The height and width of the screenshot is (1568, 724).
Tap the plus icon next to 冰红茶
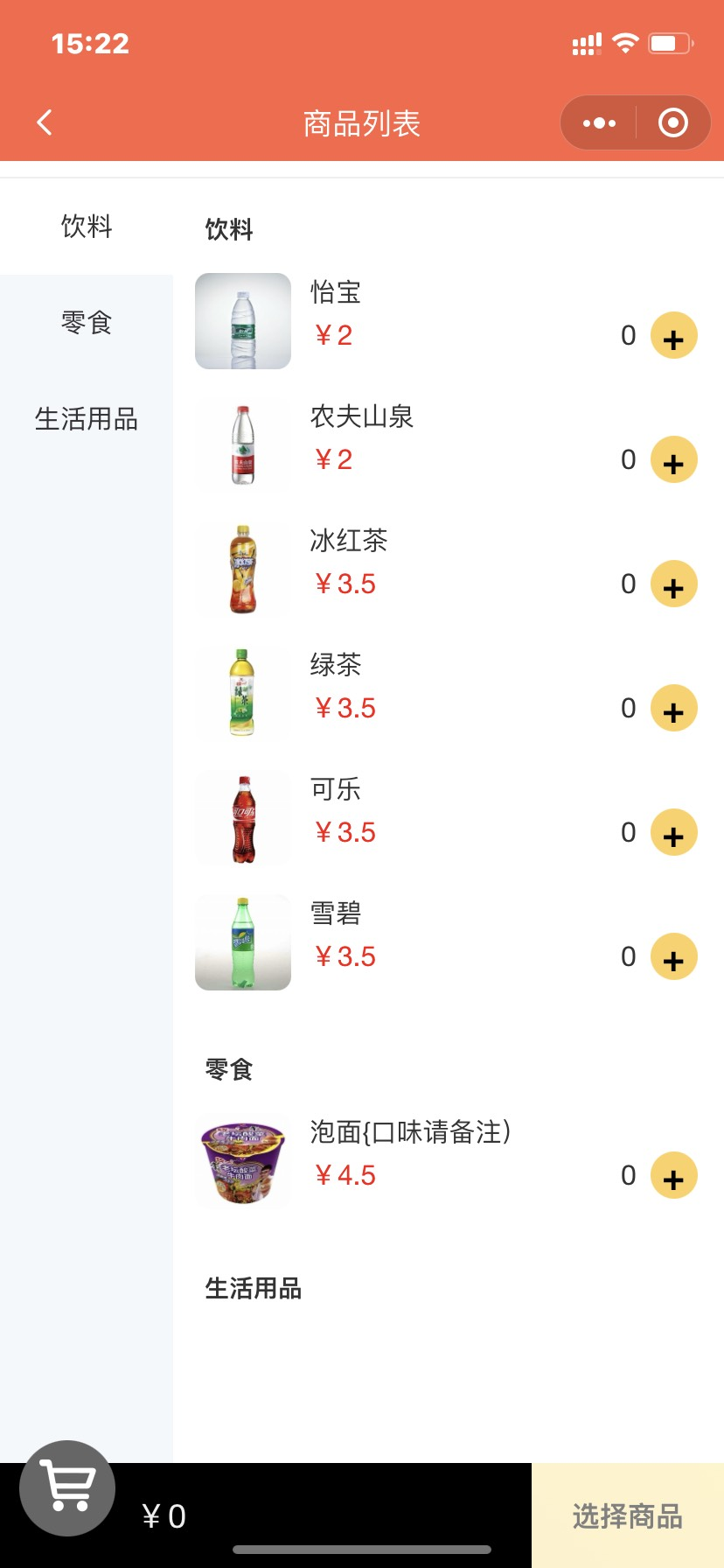tap(672, 584)
